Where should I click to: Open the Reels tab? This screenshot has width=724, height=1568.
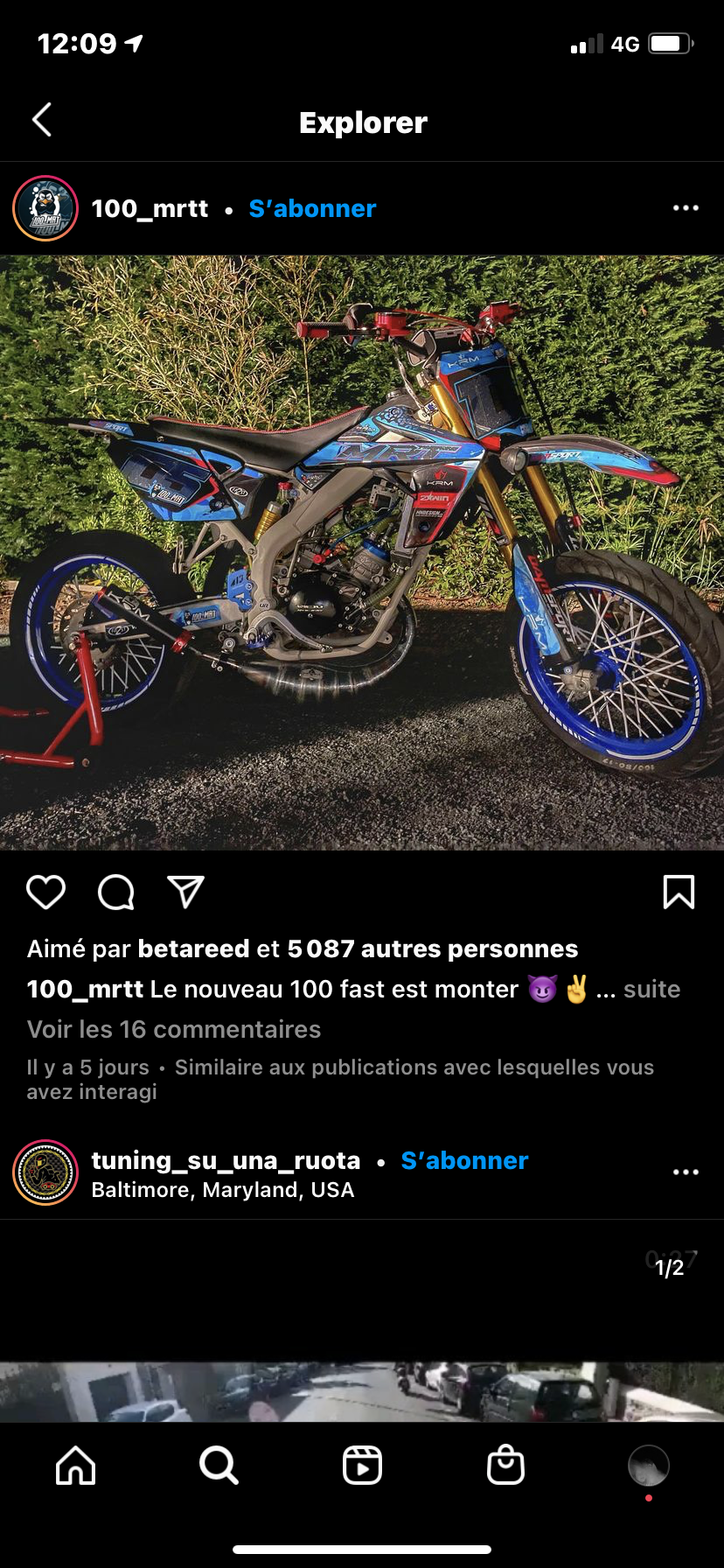tap(362, 1465)
